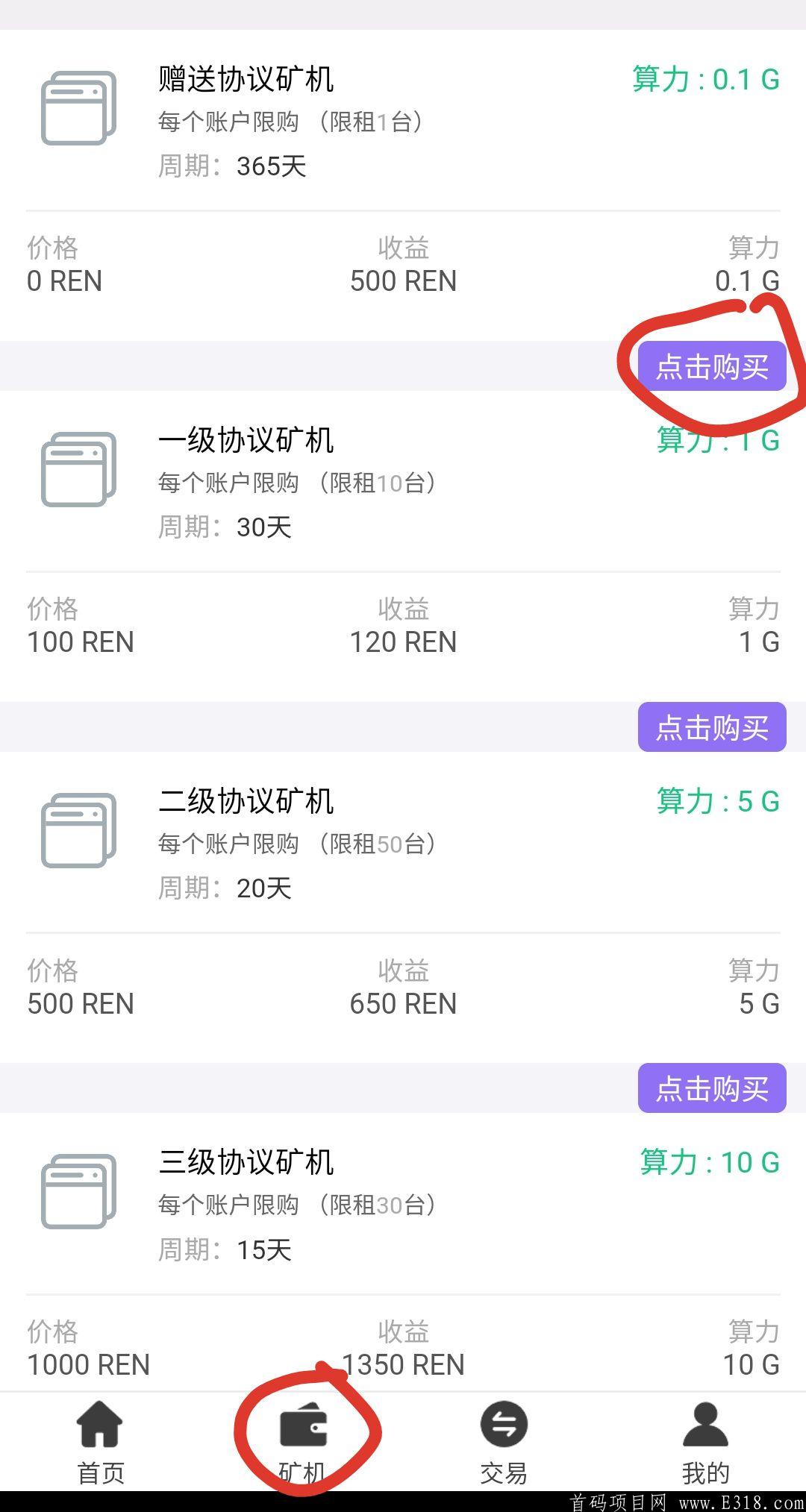Buy the 一级协议矿机 priced 100 REN
The image size is (806, 1512).
[x=711, y=727]
